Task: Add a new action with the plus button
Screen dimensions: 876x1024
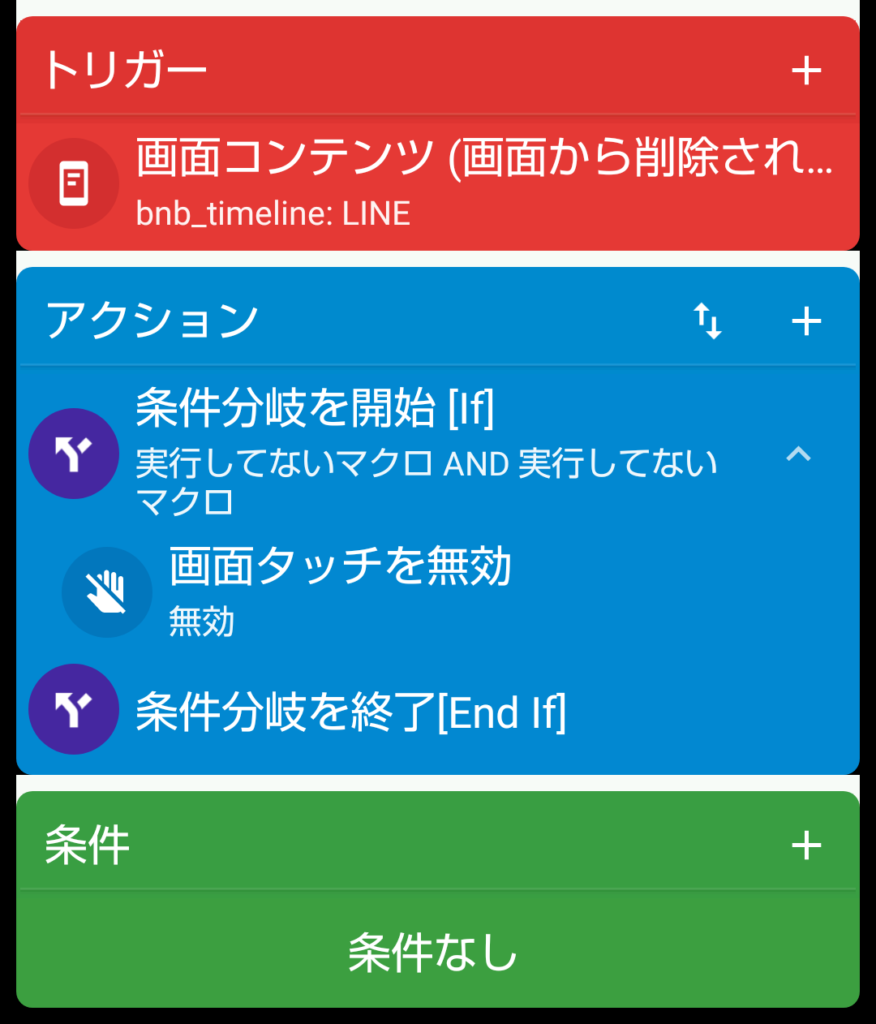Action: 806,318
